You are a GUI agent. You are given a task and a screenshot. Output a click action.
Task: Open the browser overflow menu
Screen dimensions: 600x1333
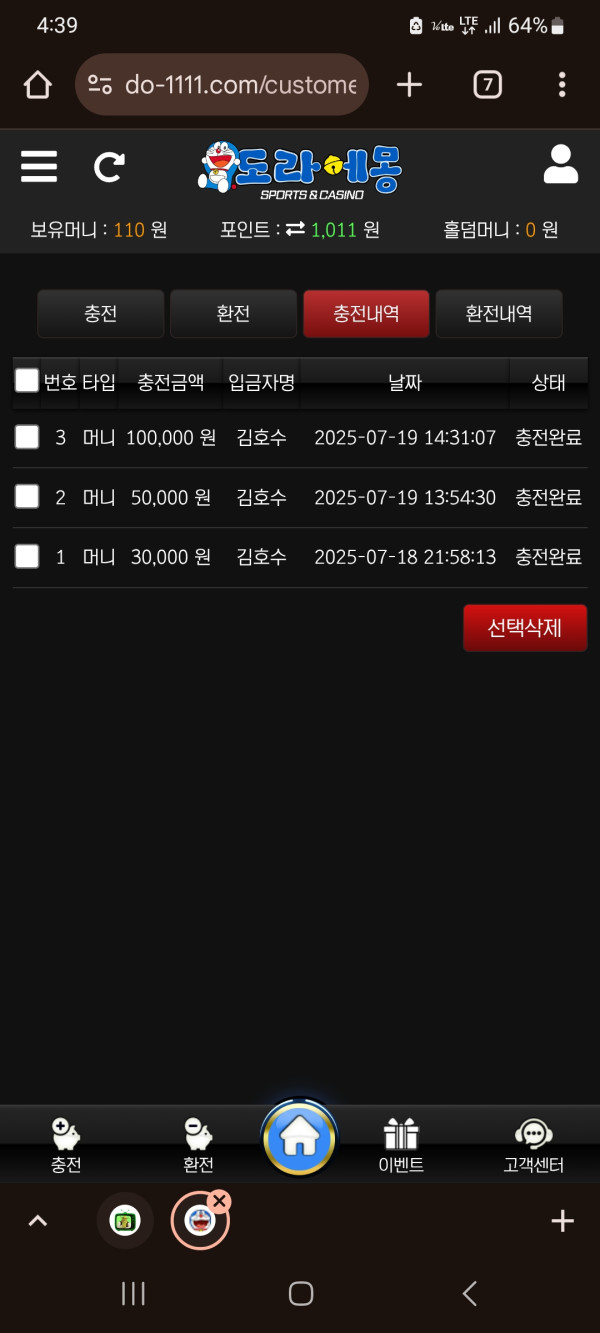562,85
